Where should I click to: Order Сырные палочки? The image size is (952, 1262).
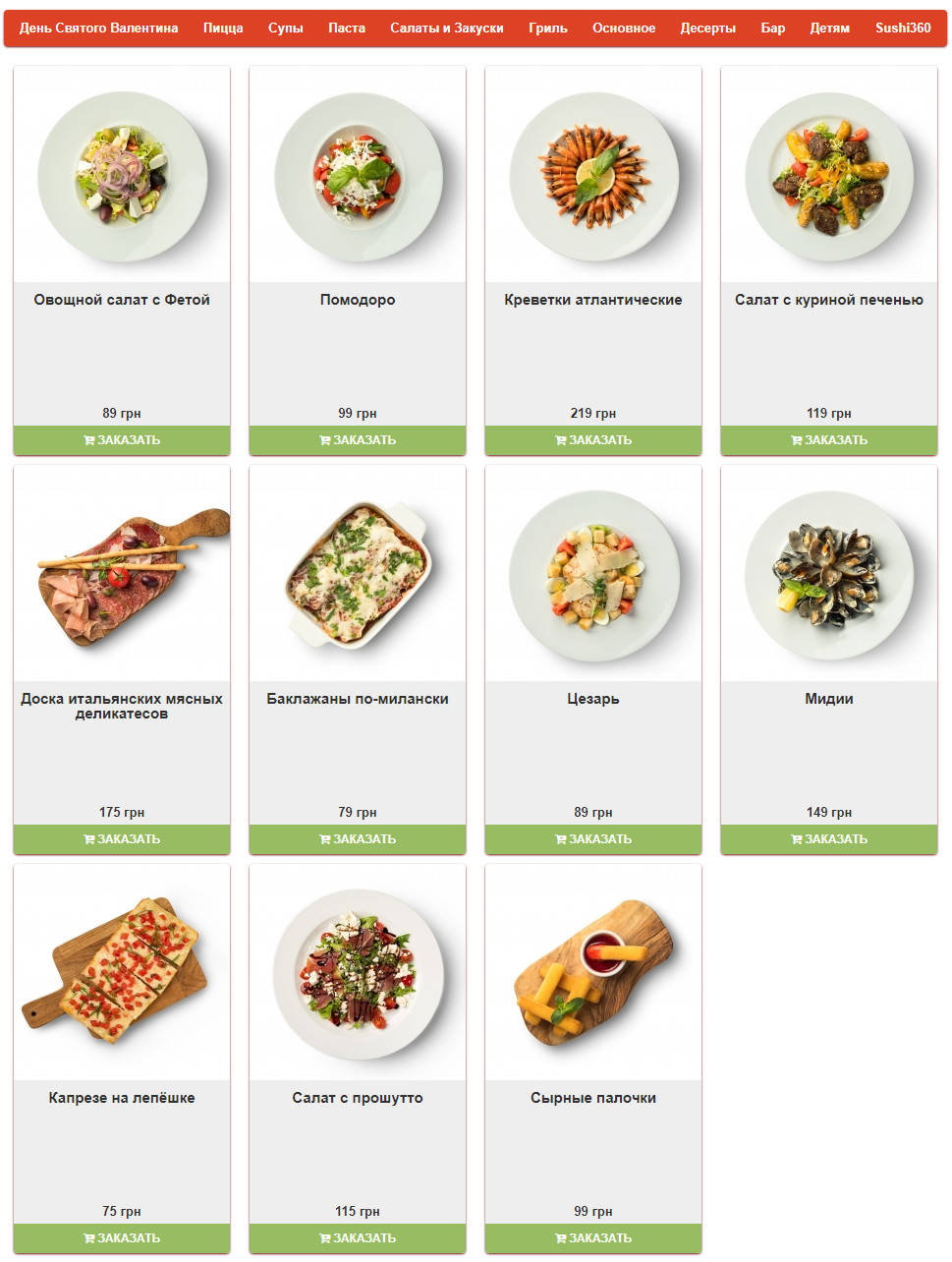point(593,1238)
